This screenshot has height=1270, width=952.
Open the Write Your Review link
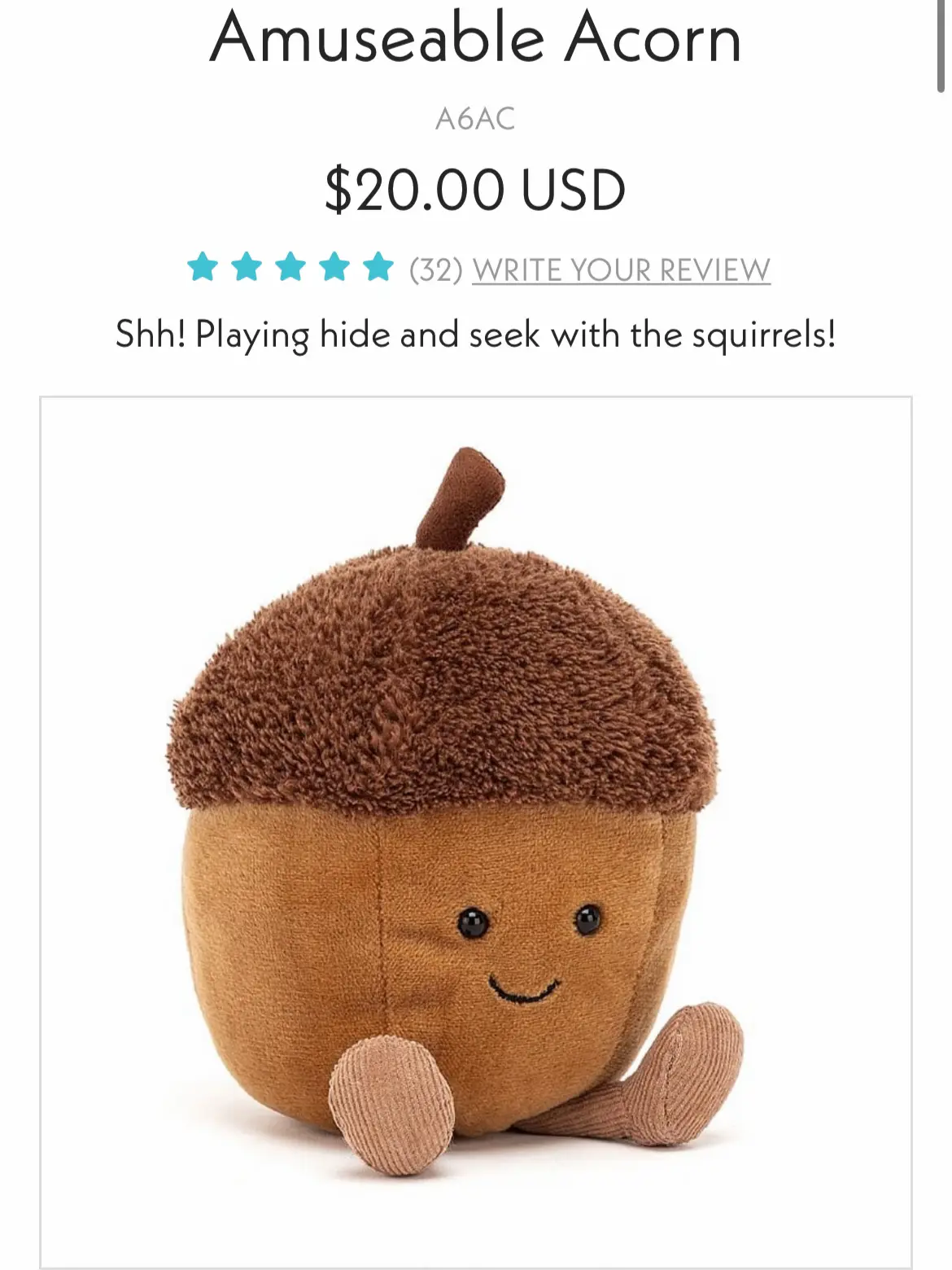click(x=621, y=269)
